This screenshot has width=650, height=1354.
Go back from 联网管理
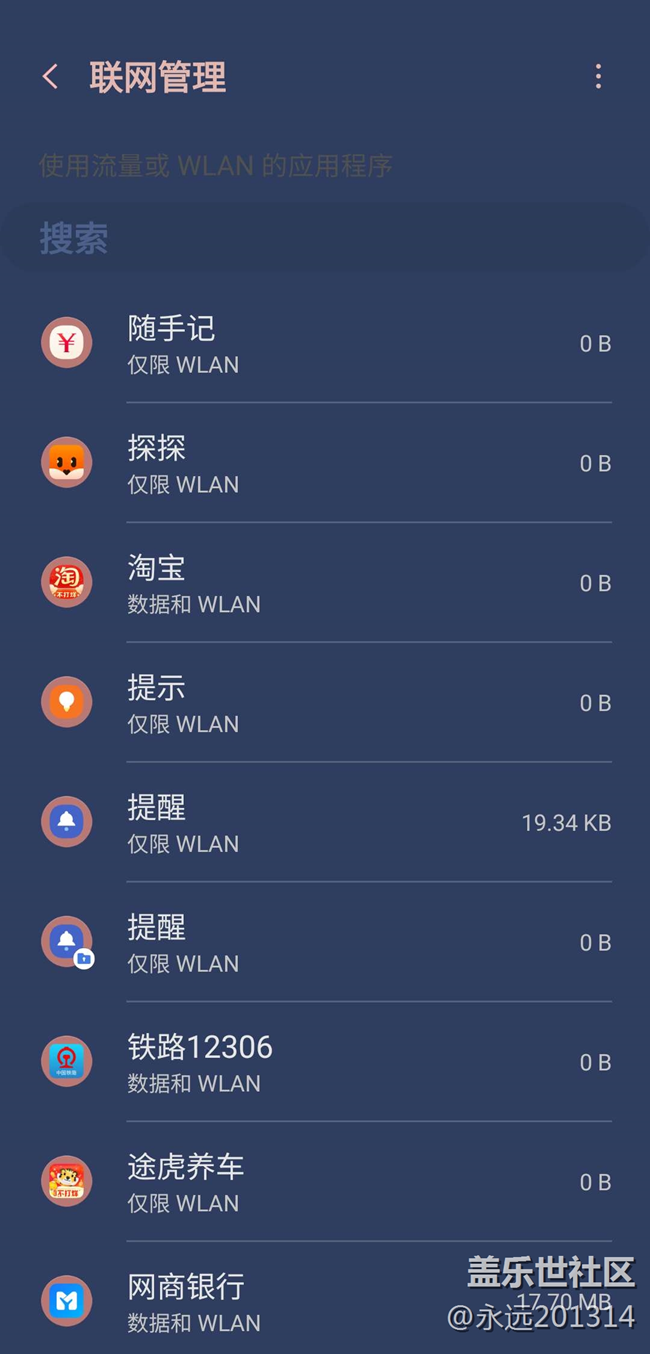(x=50, y=77)
